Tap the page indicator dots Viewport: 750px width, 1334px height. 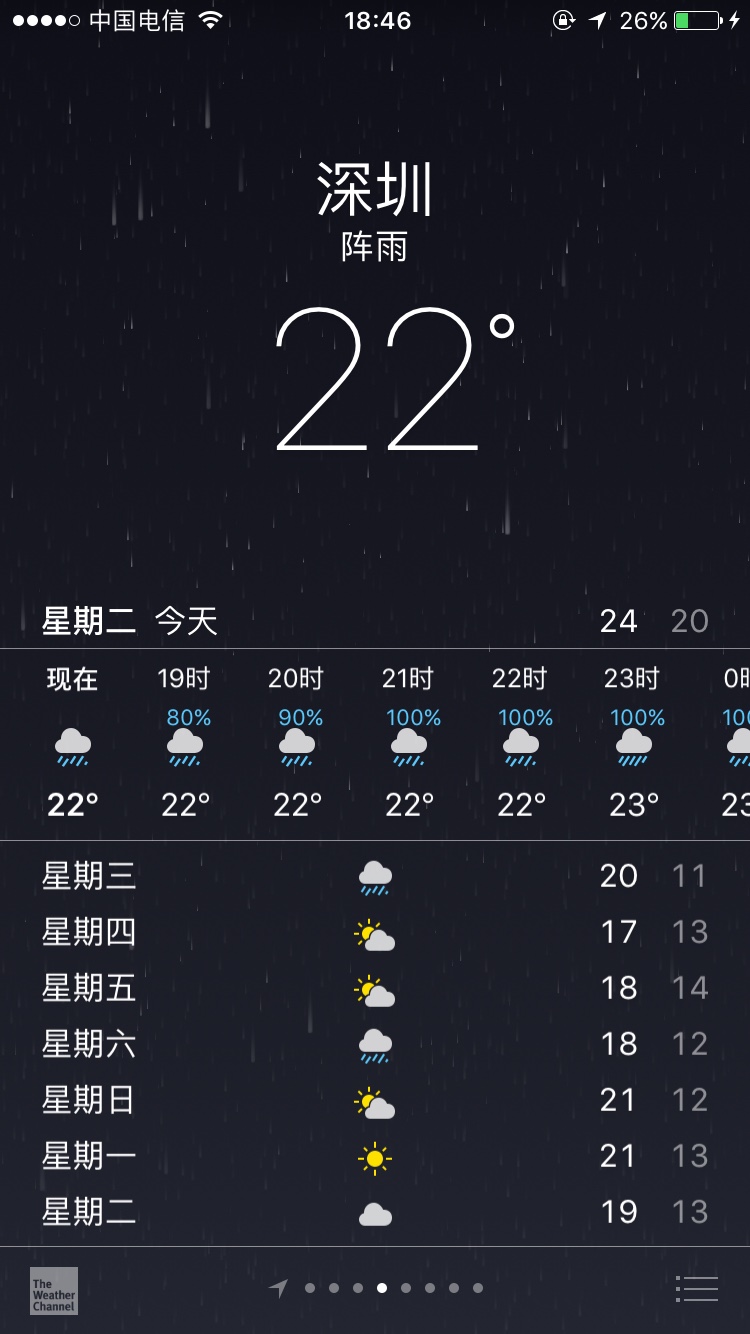[377, 1288]
